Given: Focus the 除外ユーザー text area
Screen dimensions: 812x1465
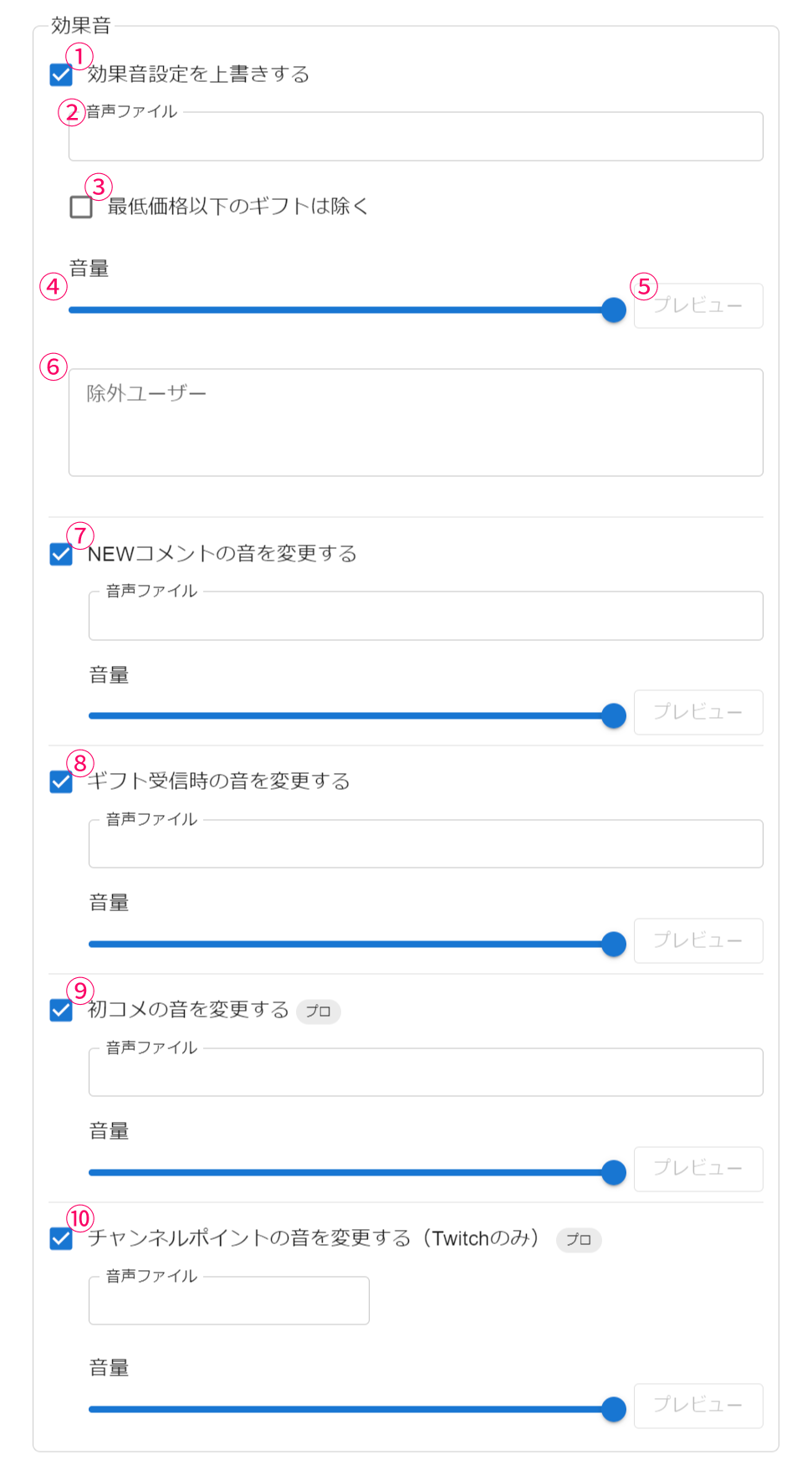Looking at the screenshot, I should pos(415,423).
